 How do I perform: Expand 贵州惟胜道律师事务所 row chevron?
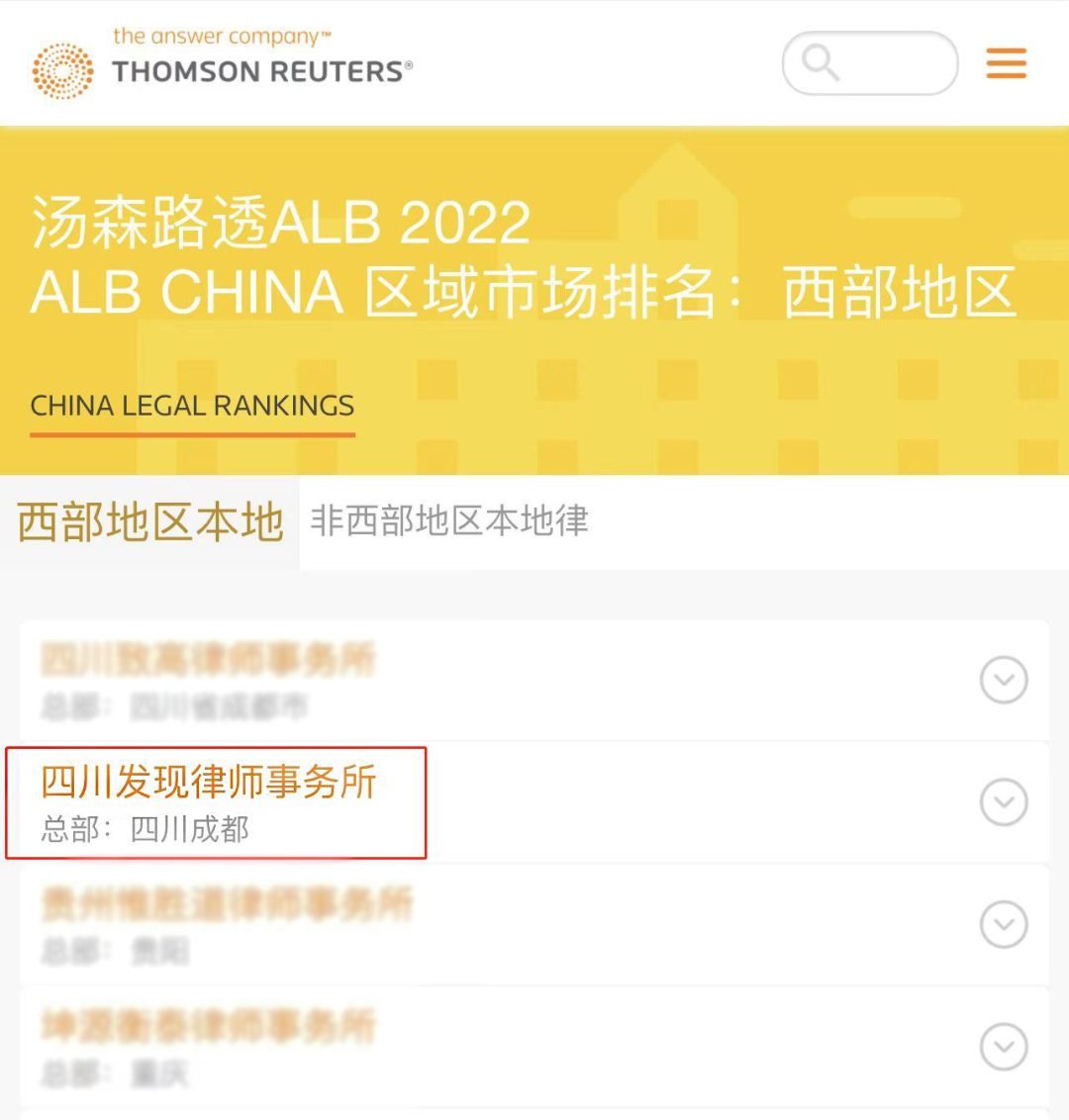click(1004, 925)
